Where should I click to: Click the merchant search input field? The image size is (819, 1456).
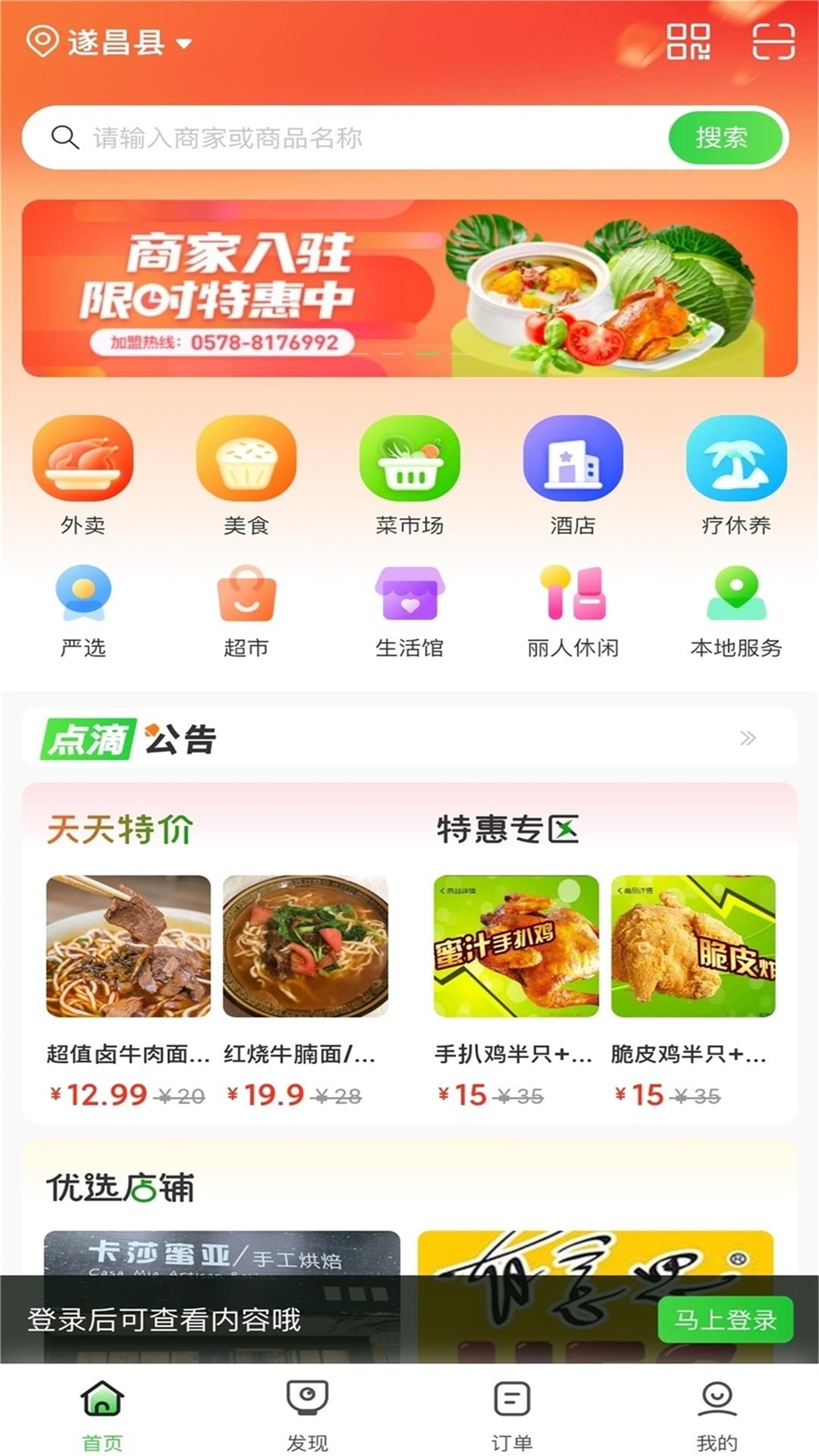point(341,137)
